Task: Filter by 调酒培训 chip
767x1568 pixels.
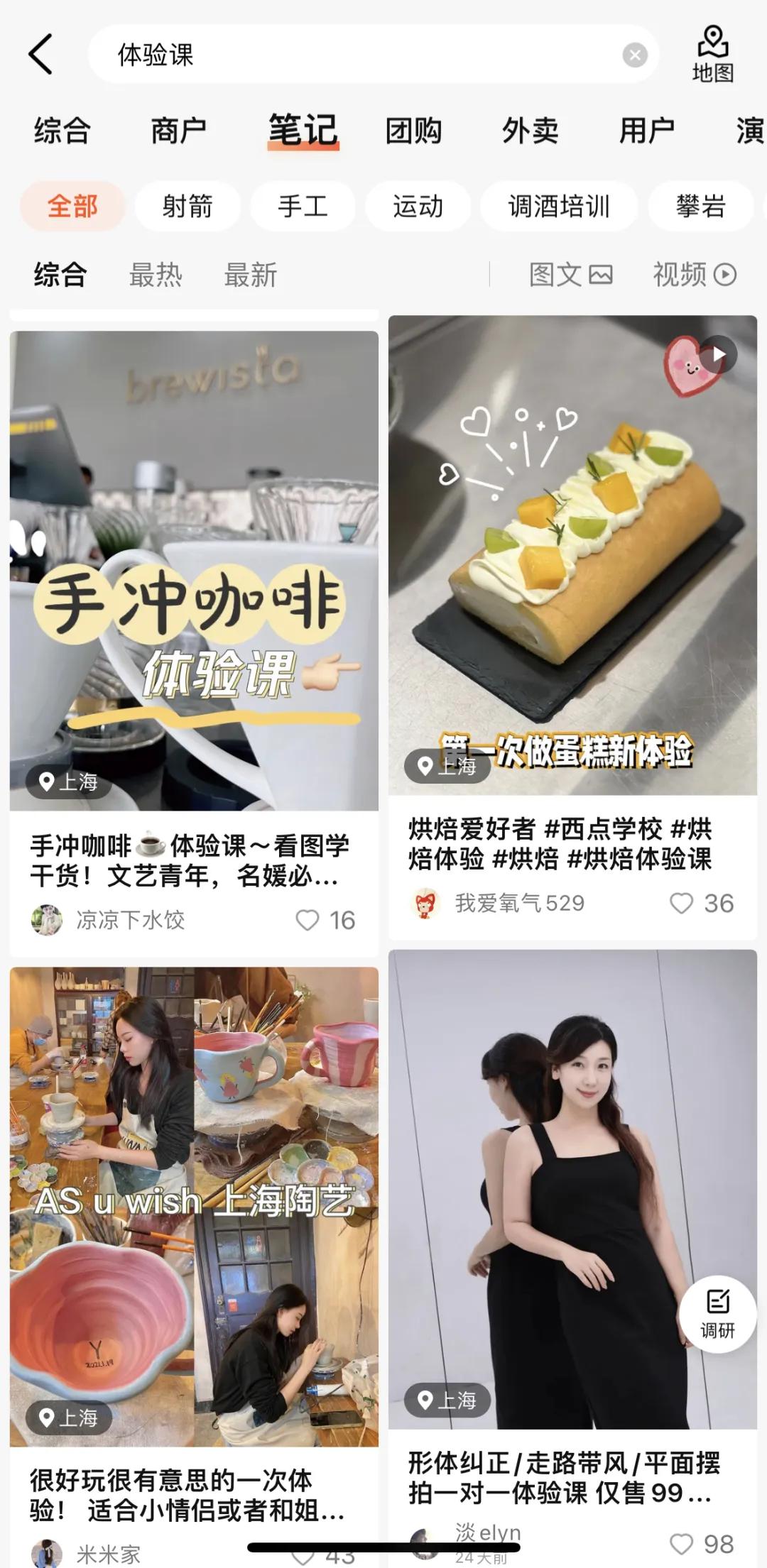Action: click(559, 207)
